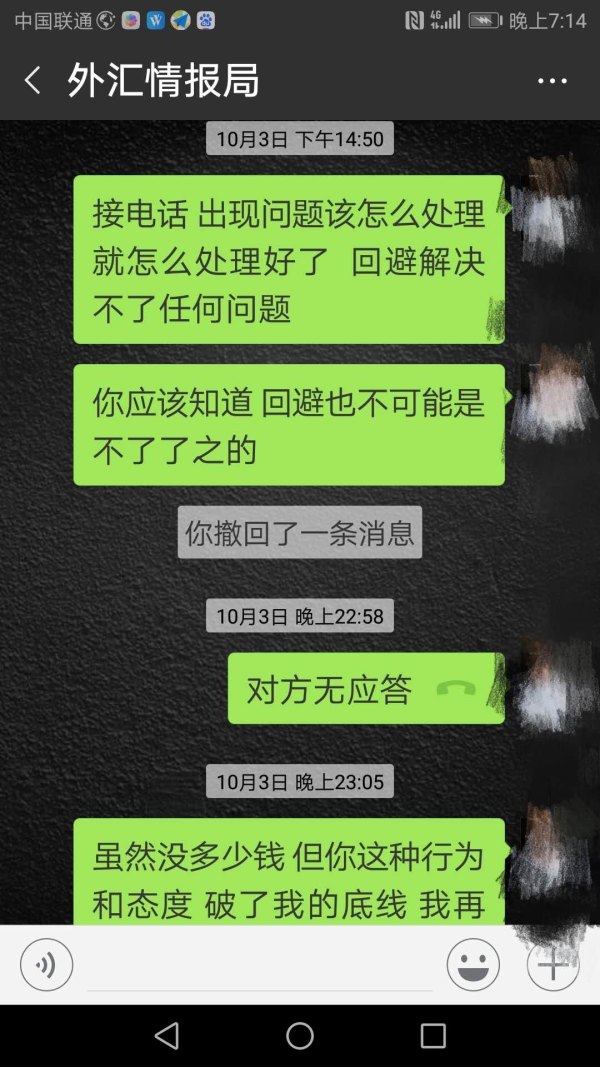Open the chat's three-dot options menu
This screenshot has width=600, height=1067.
tap(552, 81)
